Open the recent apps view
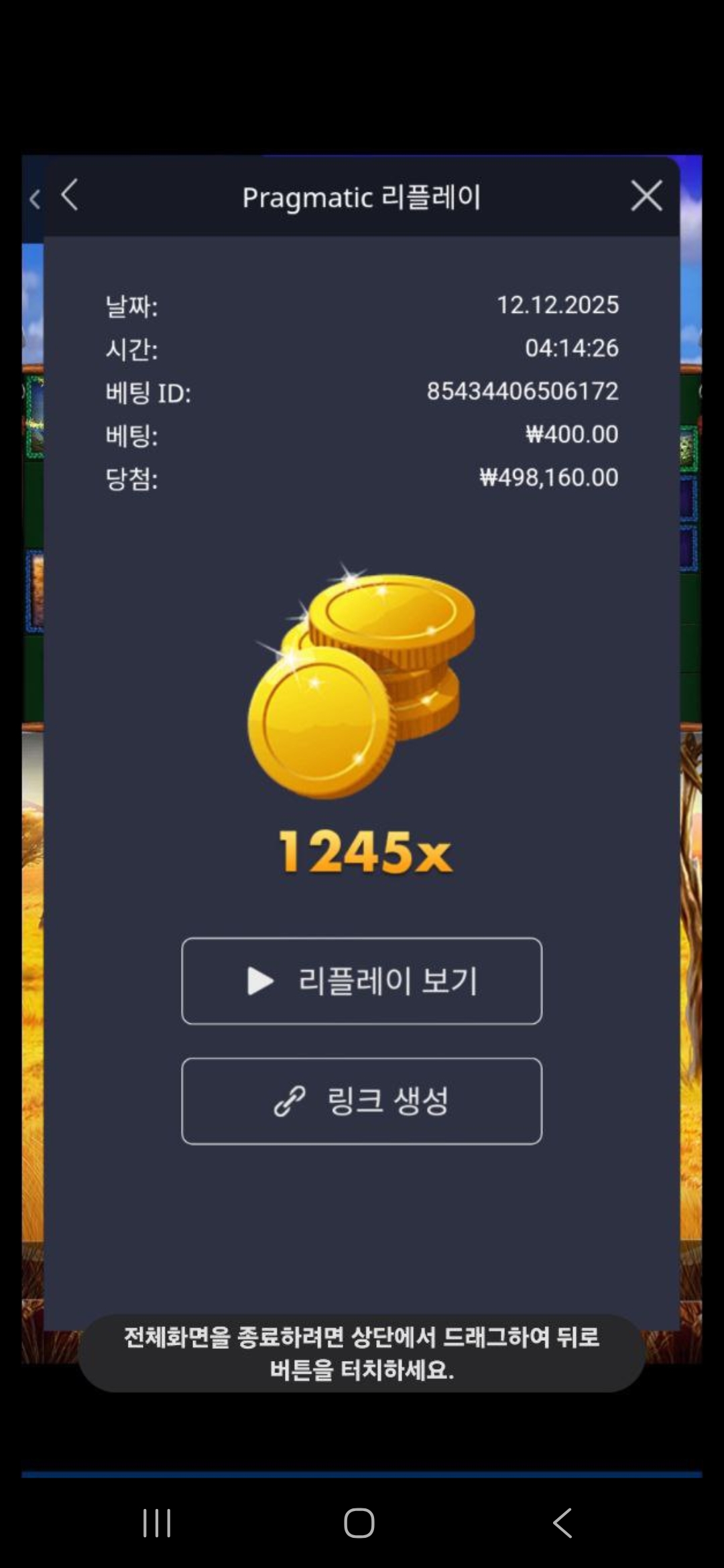Viewport: 724px width, 1568px height. point(157,1522)
